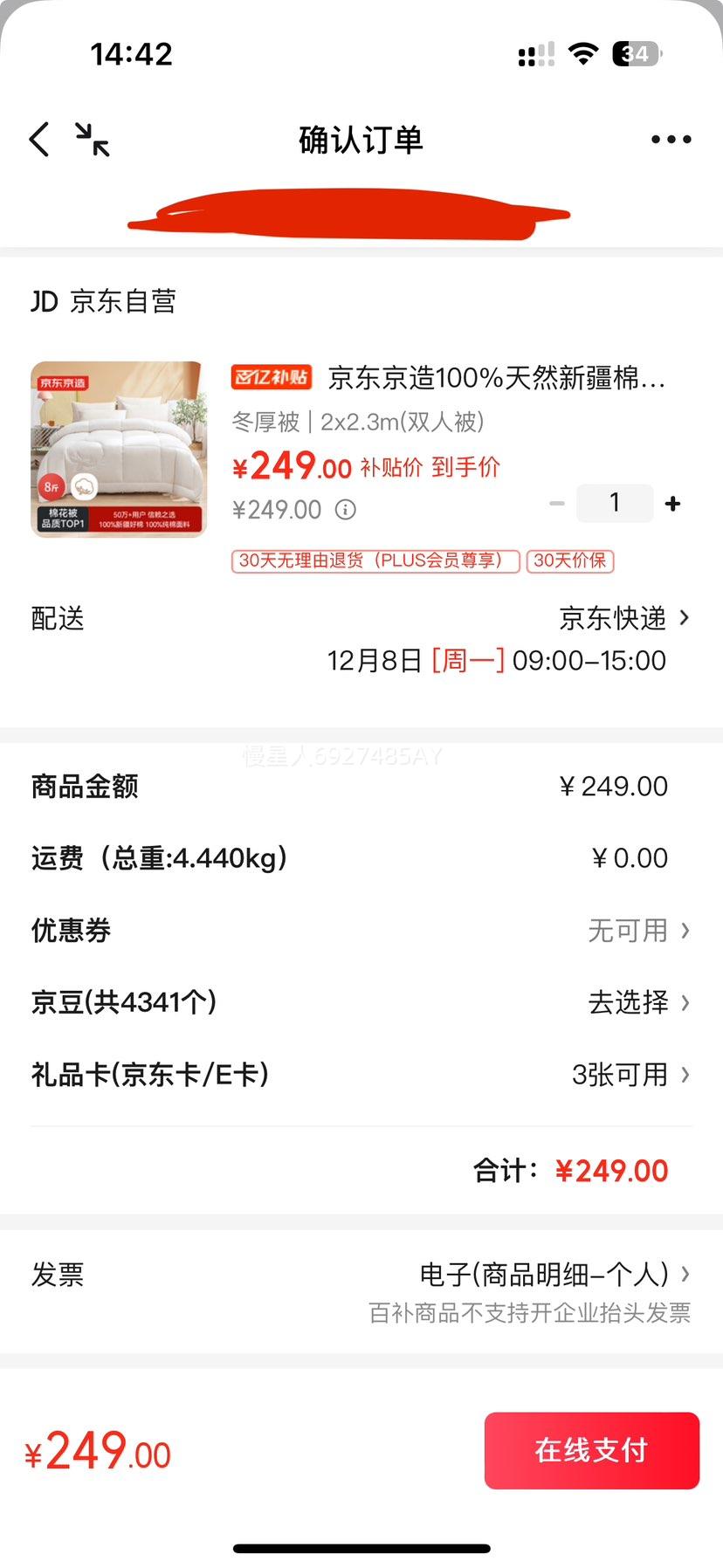Change delivery option under 配送 京东快递
Screen dimensions: 723x1568
pos(624,619)
